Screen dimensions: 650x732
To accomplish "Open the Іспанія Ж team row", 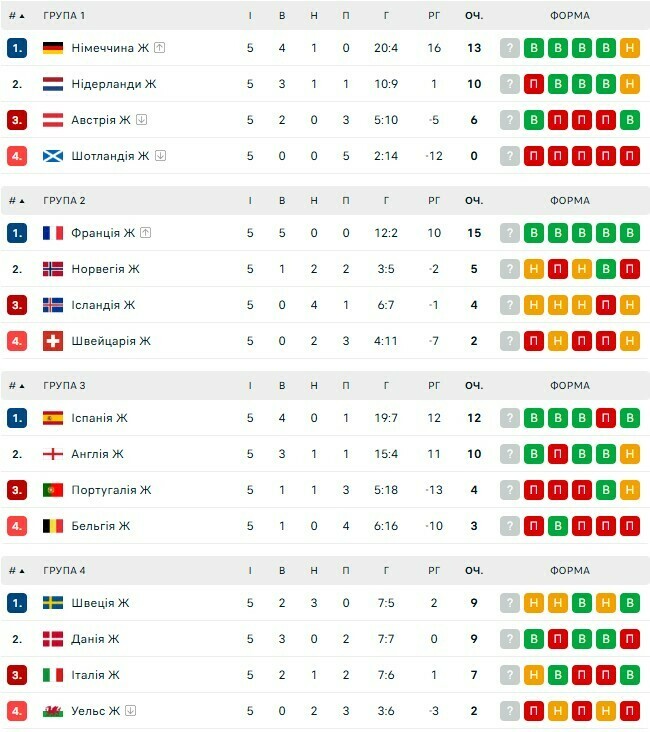I will point(99,418).
